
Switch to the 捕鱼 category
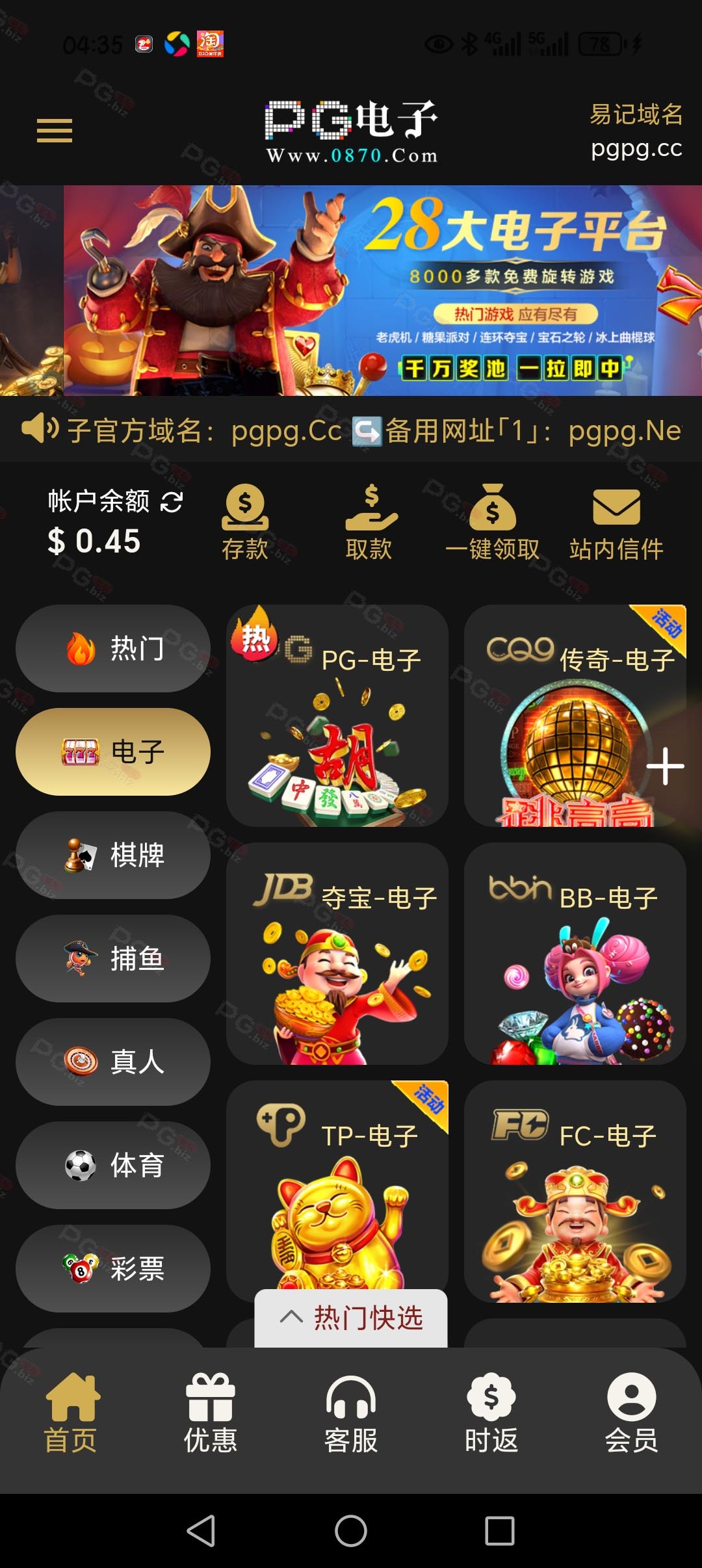(113, 958)
